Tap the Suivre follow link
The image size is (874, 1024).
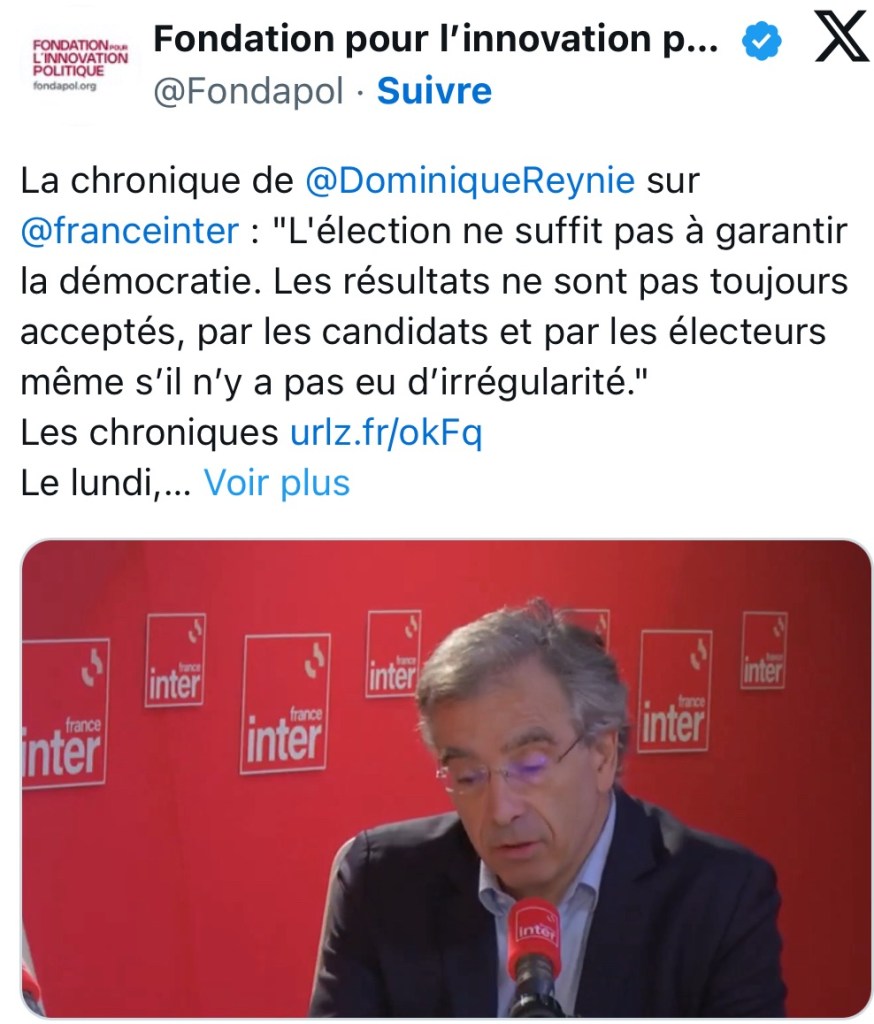434,92
